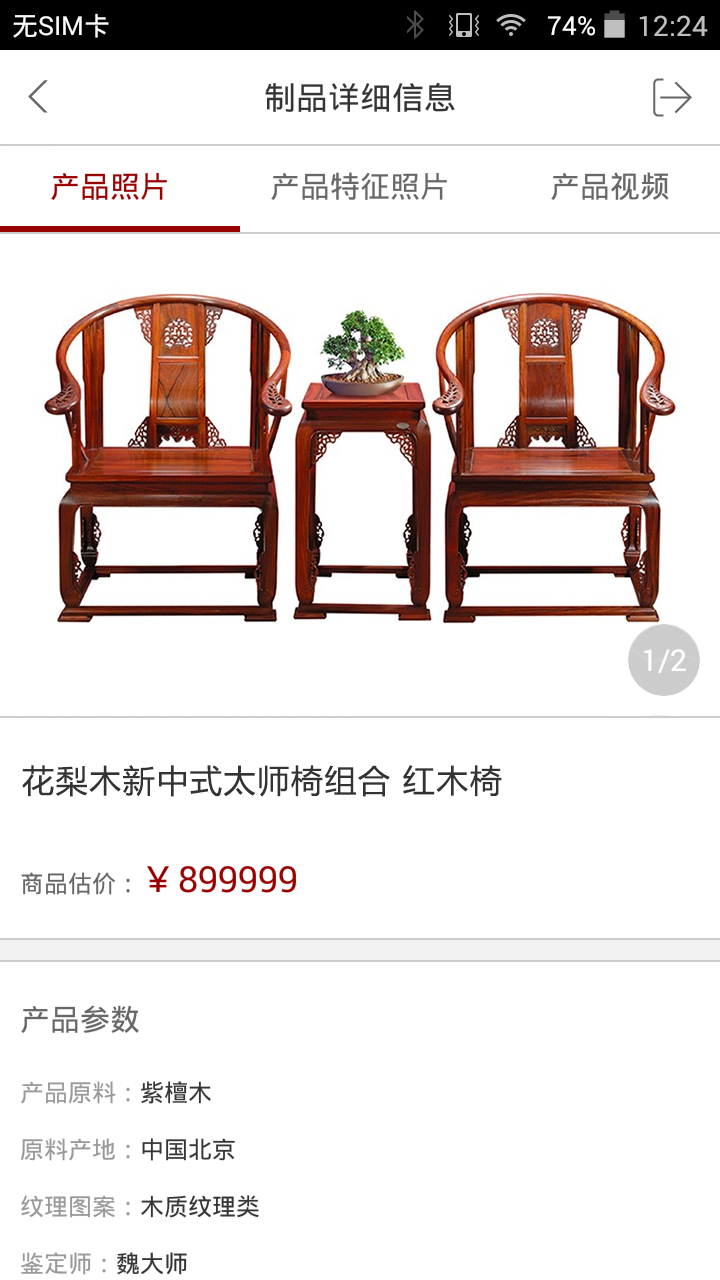
Task: Open the chair product photo
Action: point(360,458)
